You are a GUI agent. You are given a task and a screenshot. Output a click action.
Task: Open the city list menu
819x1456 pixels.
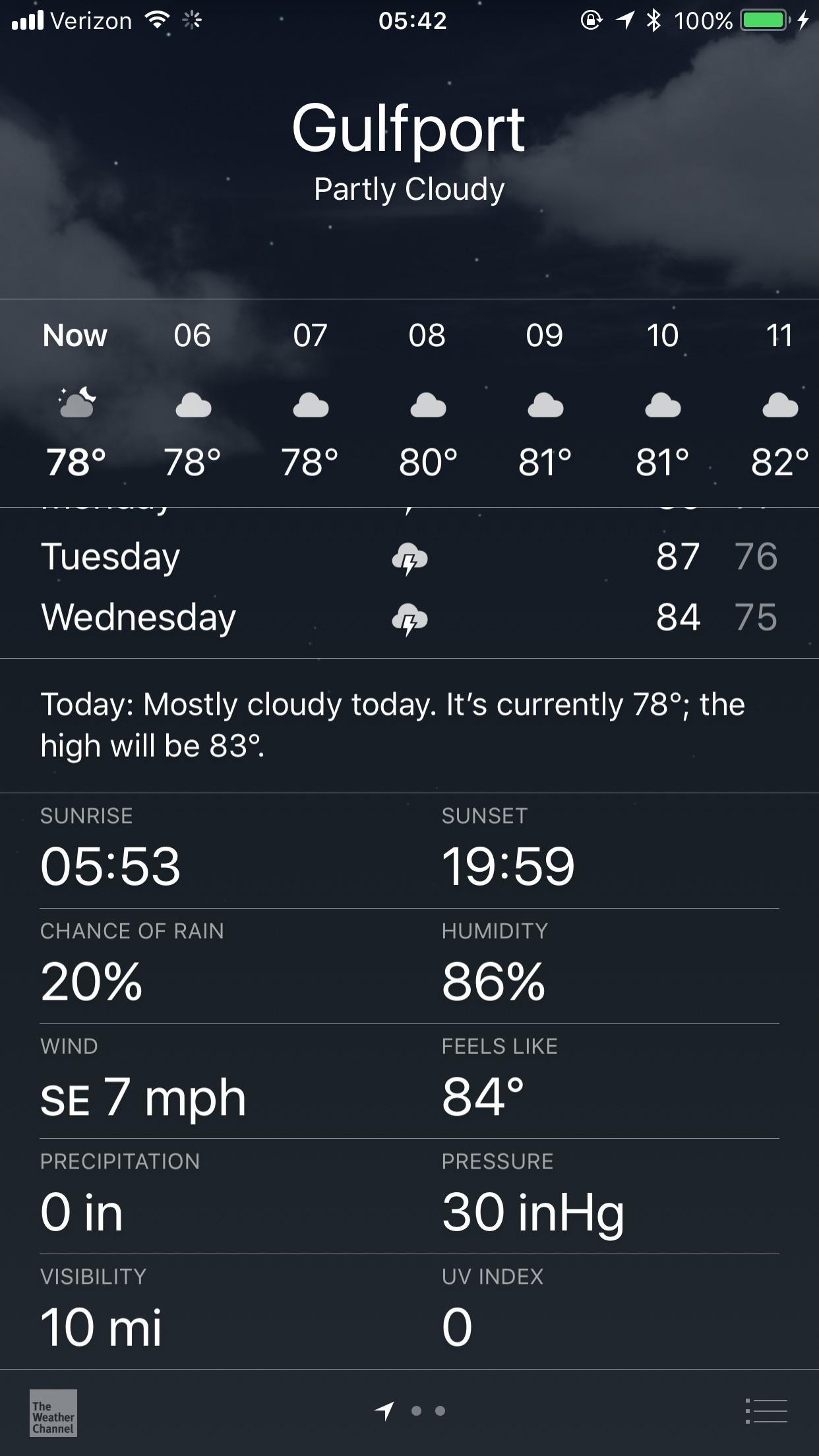tap(766, 1411)
